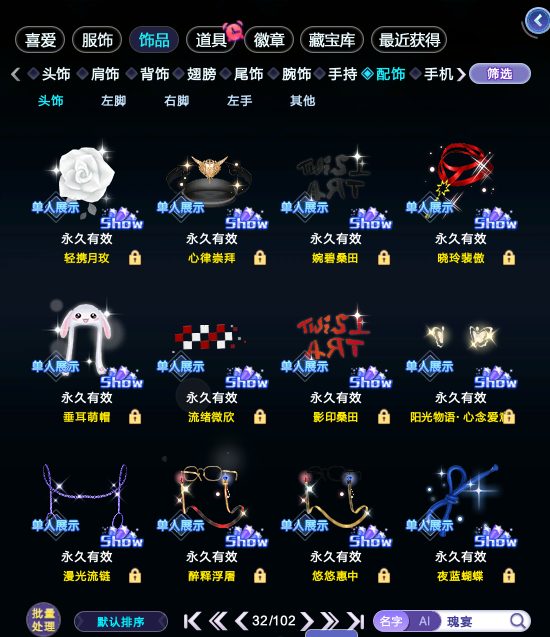Jump to the last page
Viewport: 550px width, 637px height.
pos(356,621)
